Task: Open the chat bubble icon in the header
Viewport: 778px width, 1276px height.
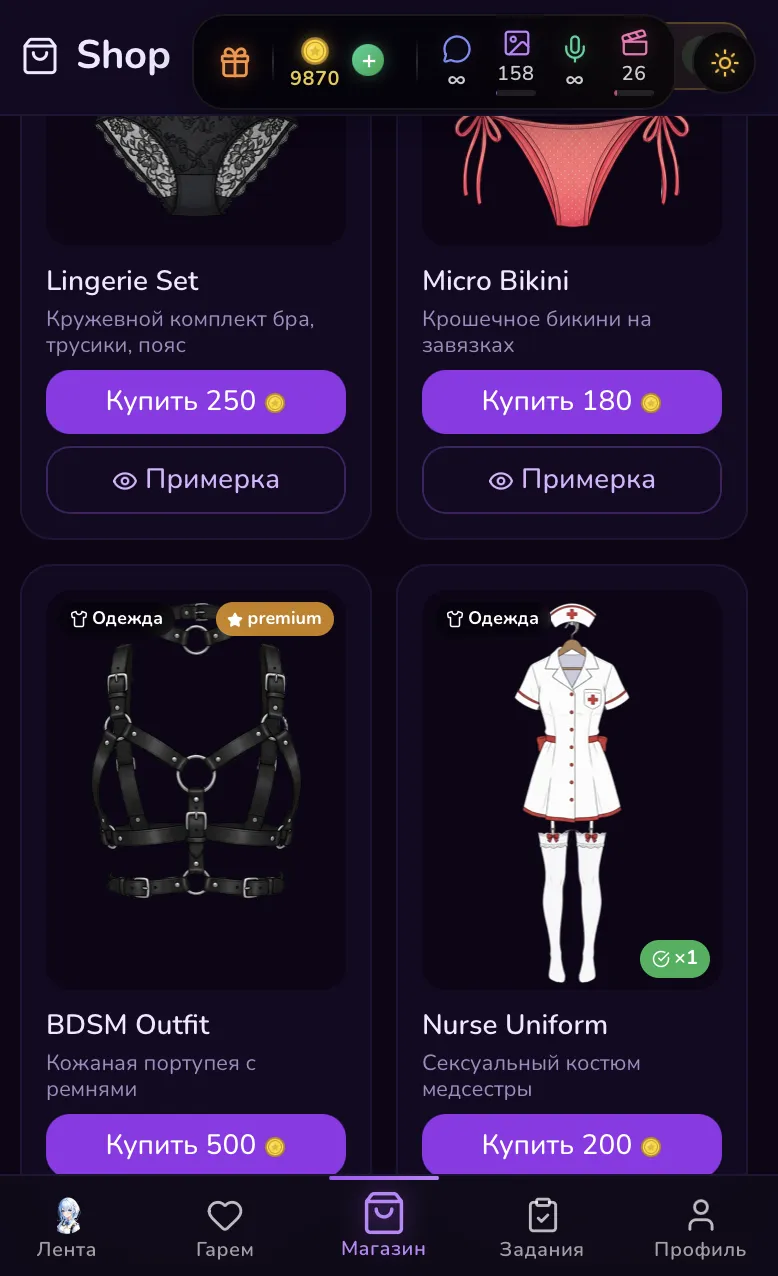Action: (x=456, y=48)
